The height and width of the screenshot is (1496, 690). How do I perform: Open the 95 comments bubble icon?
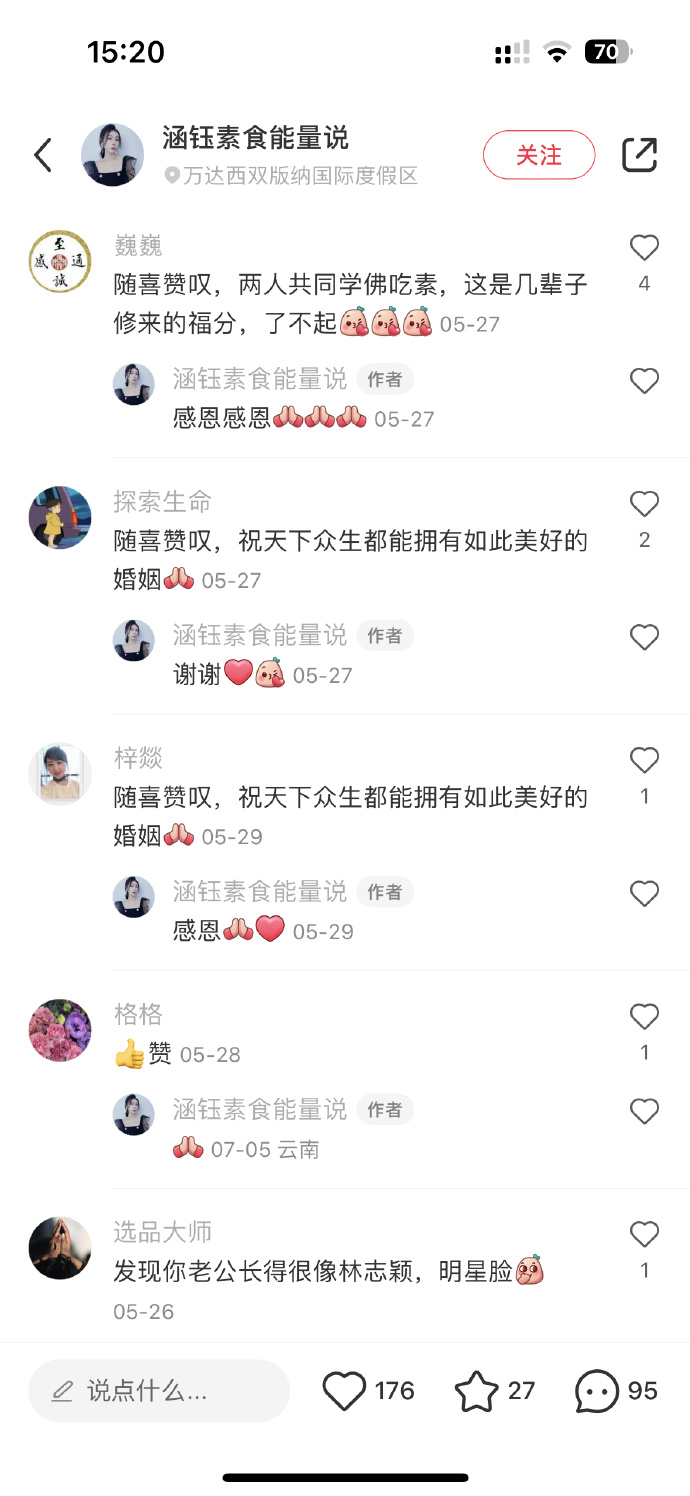pos(597,1391)
